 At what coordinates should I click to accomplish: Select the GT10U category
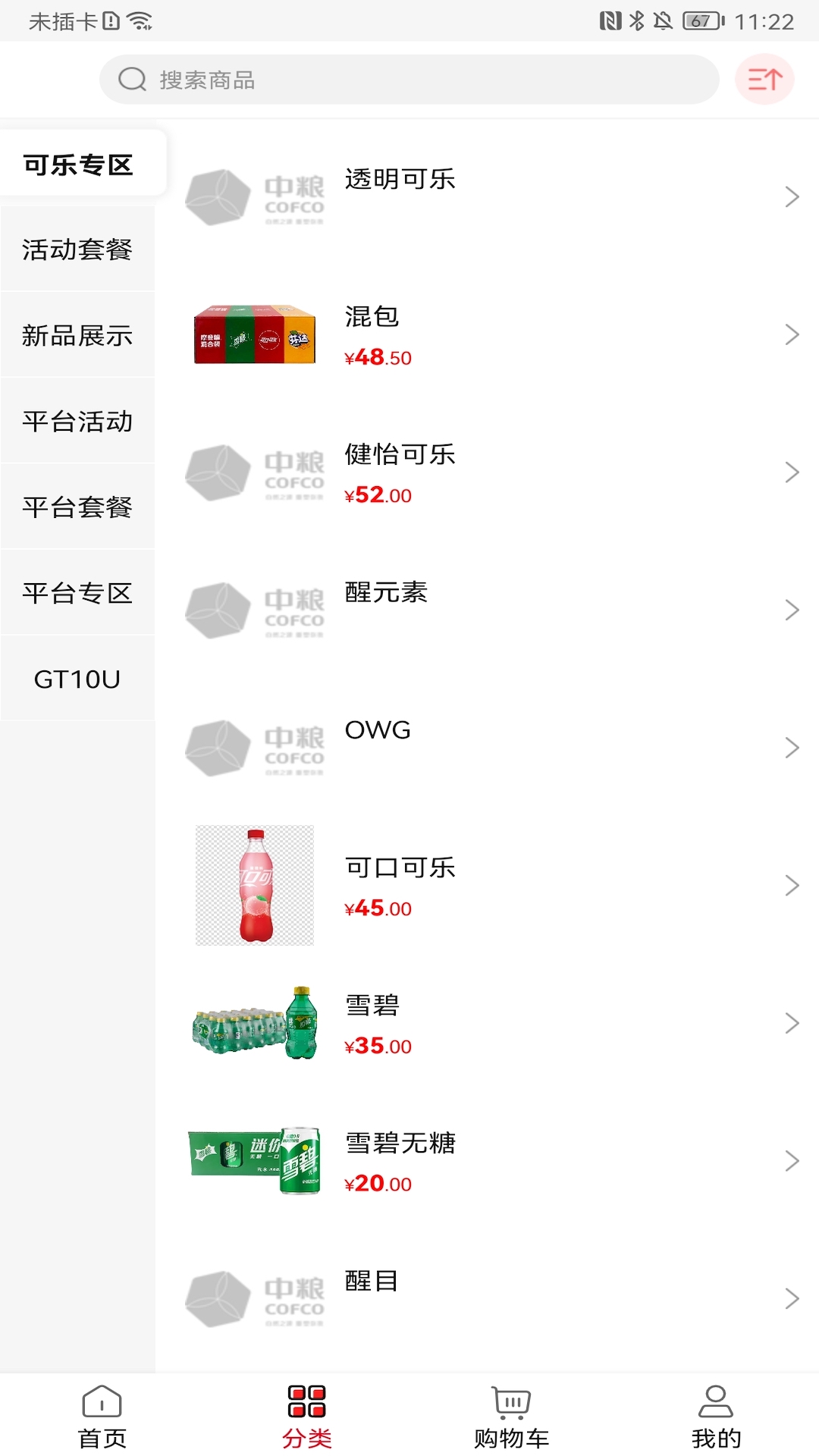77,679
